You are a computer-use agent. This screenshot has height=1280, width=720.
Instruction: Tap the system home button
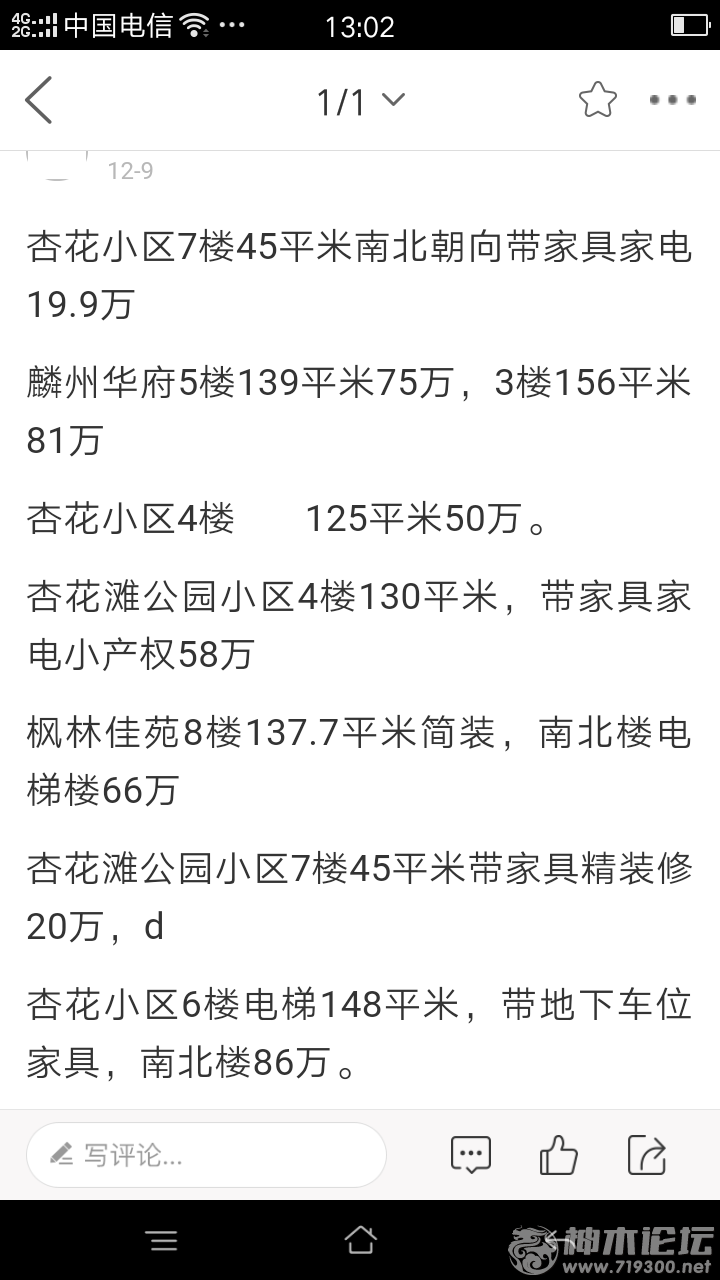pyautogui.click(x=360, y=1240)
